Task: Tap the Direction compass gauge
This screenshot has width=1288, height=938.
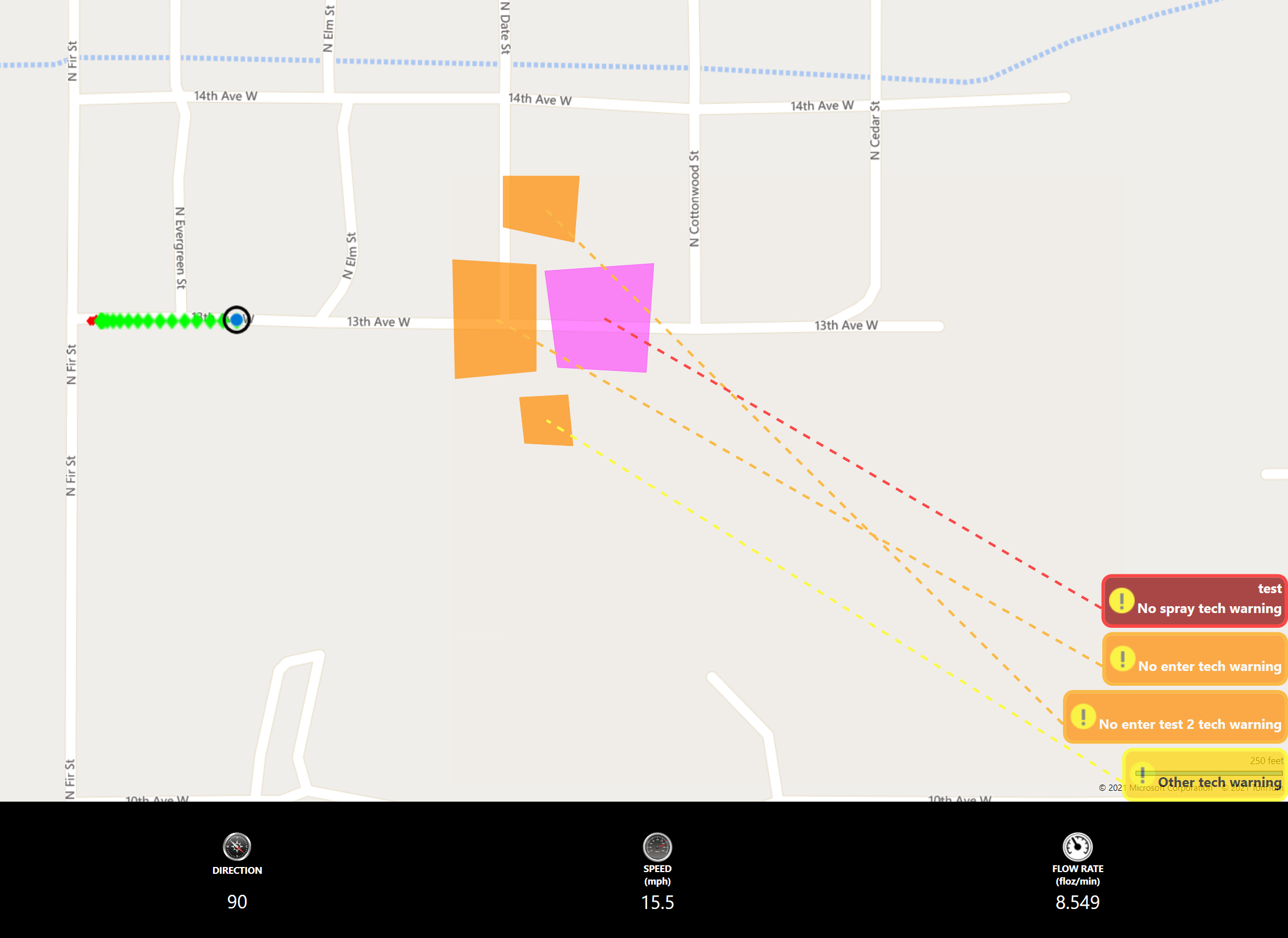Action: (237, 847)
